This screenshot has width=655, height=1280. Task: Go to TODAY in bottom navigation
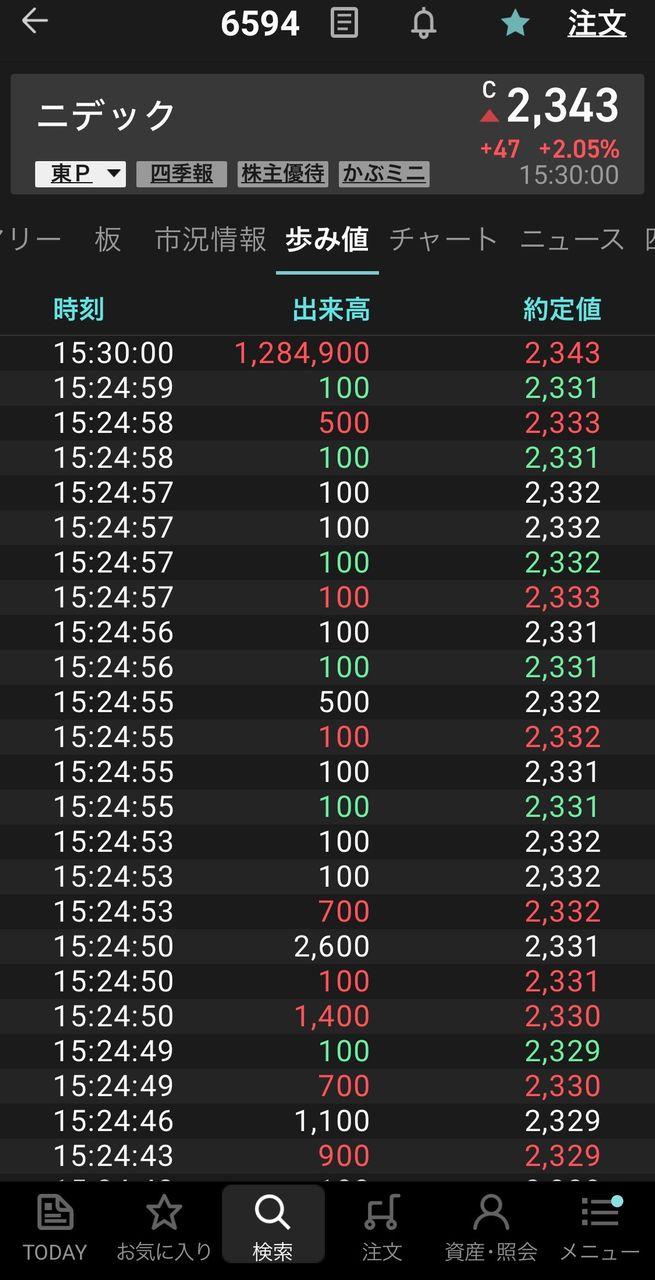55,1227
